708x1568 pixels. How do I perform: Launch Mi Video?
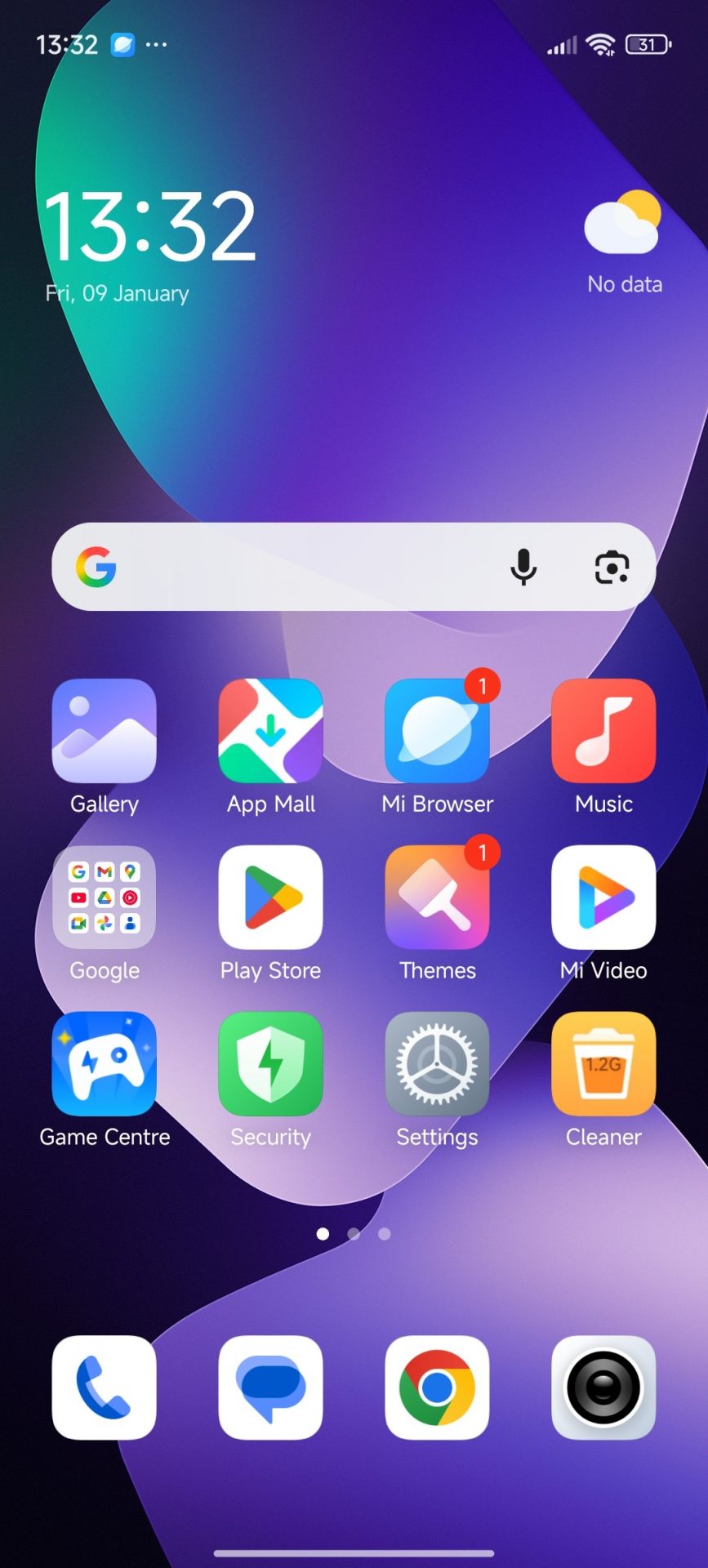point(603,898)
